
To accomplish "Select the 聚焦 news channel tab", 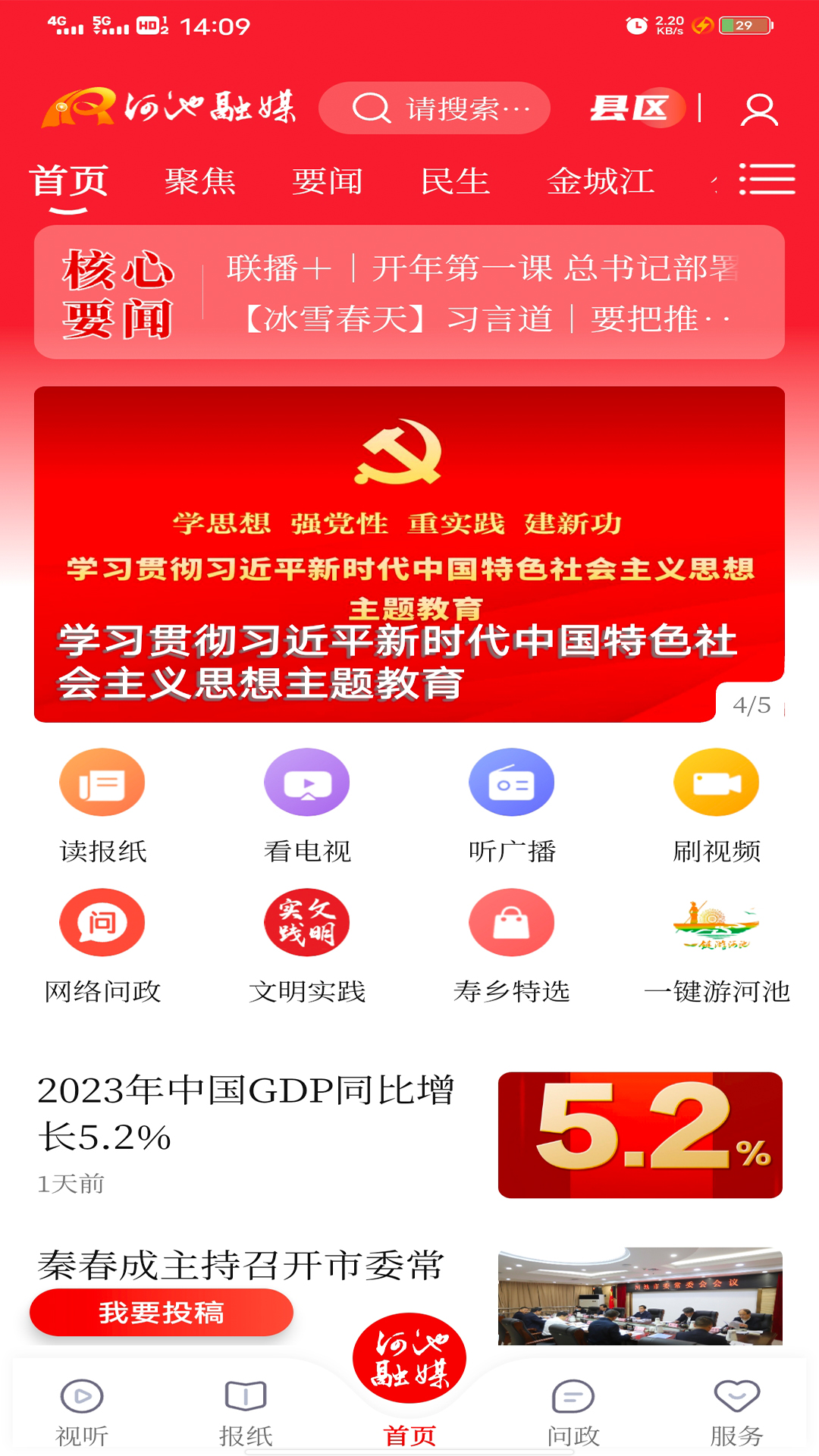I will click(200, 180).
